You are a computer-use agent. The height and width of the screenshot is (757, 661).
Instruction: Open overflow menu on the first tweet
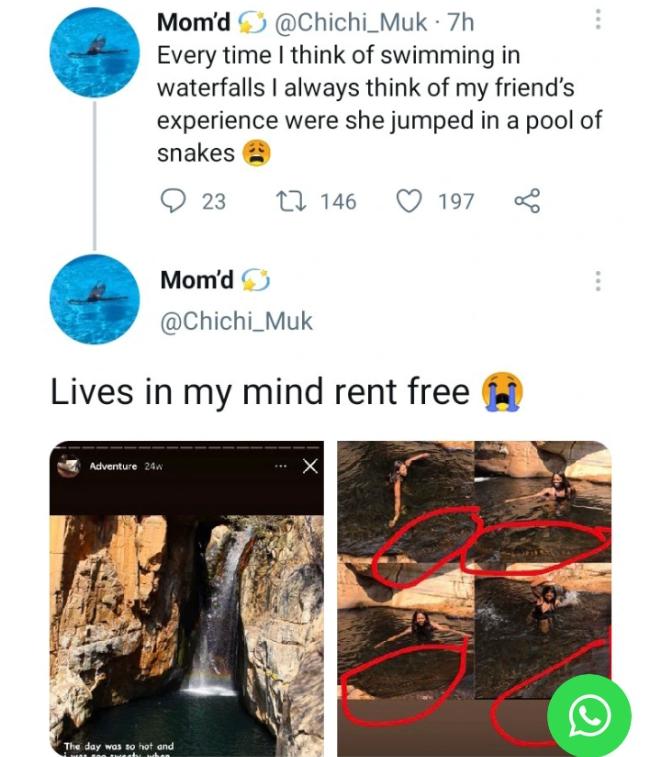598,20
